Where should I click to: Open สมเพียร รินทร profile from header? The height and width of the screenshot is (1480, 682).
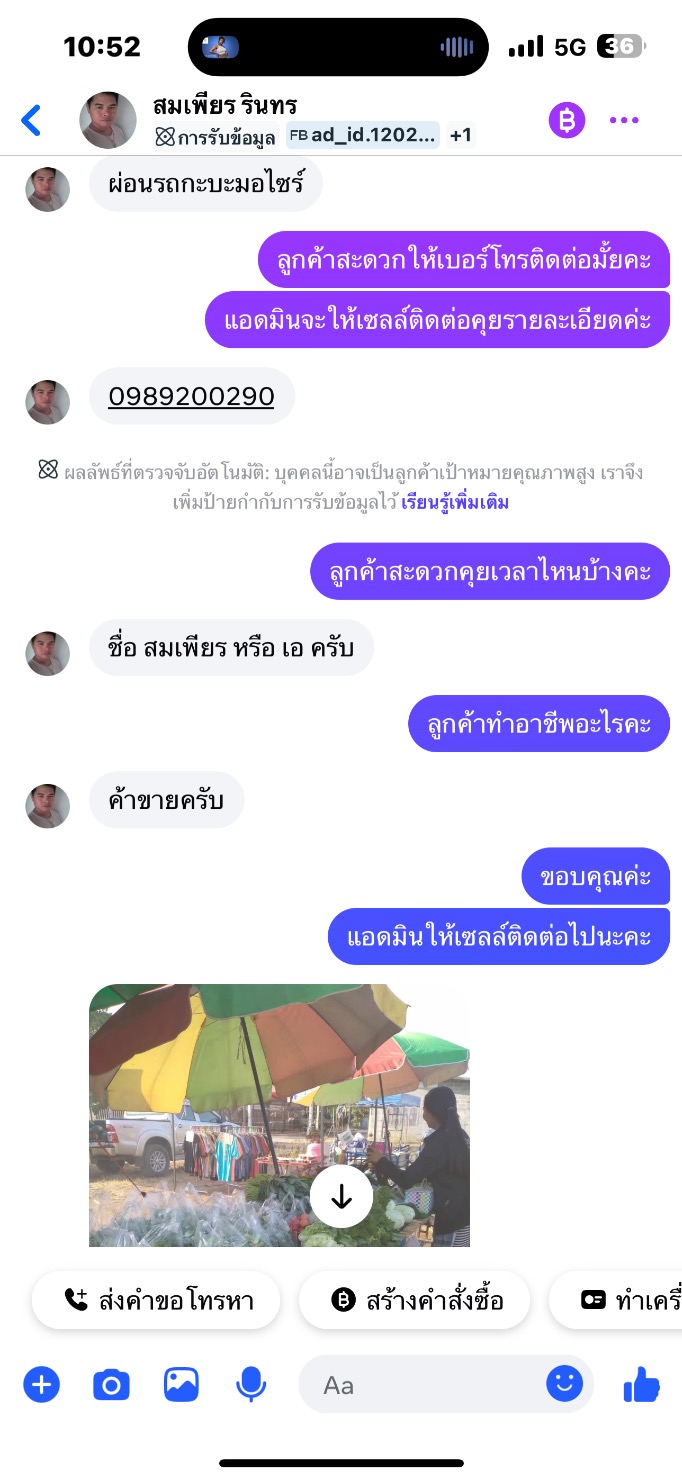225,105
